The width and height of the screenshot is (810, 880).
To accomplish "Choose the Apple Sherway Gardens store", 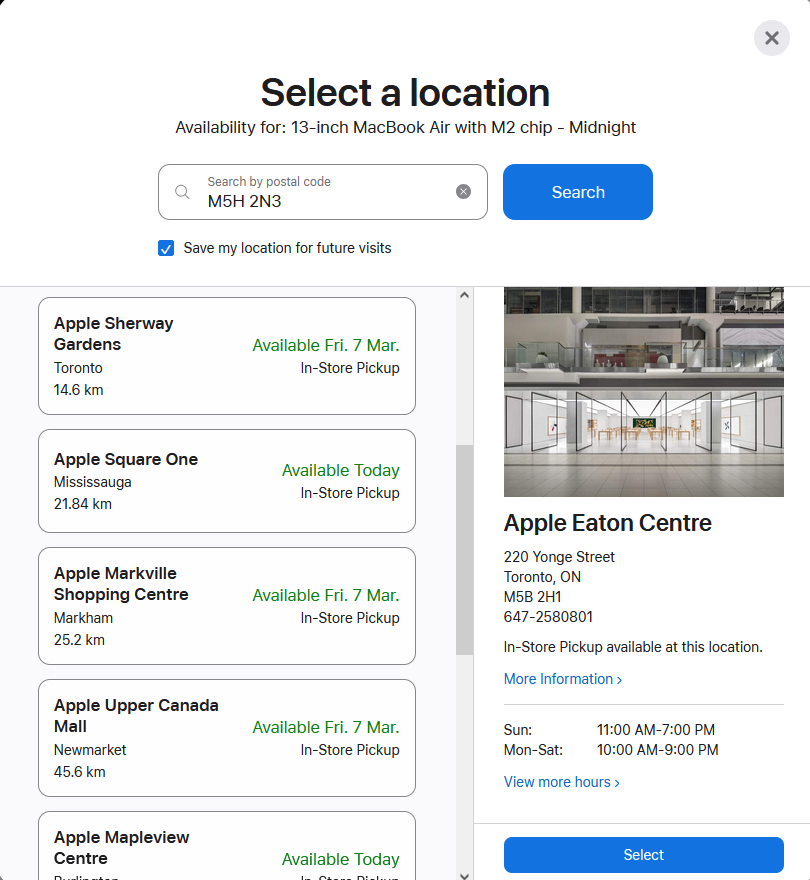I will [227, 356].
